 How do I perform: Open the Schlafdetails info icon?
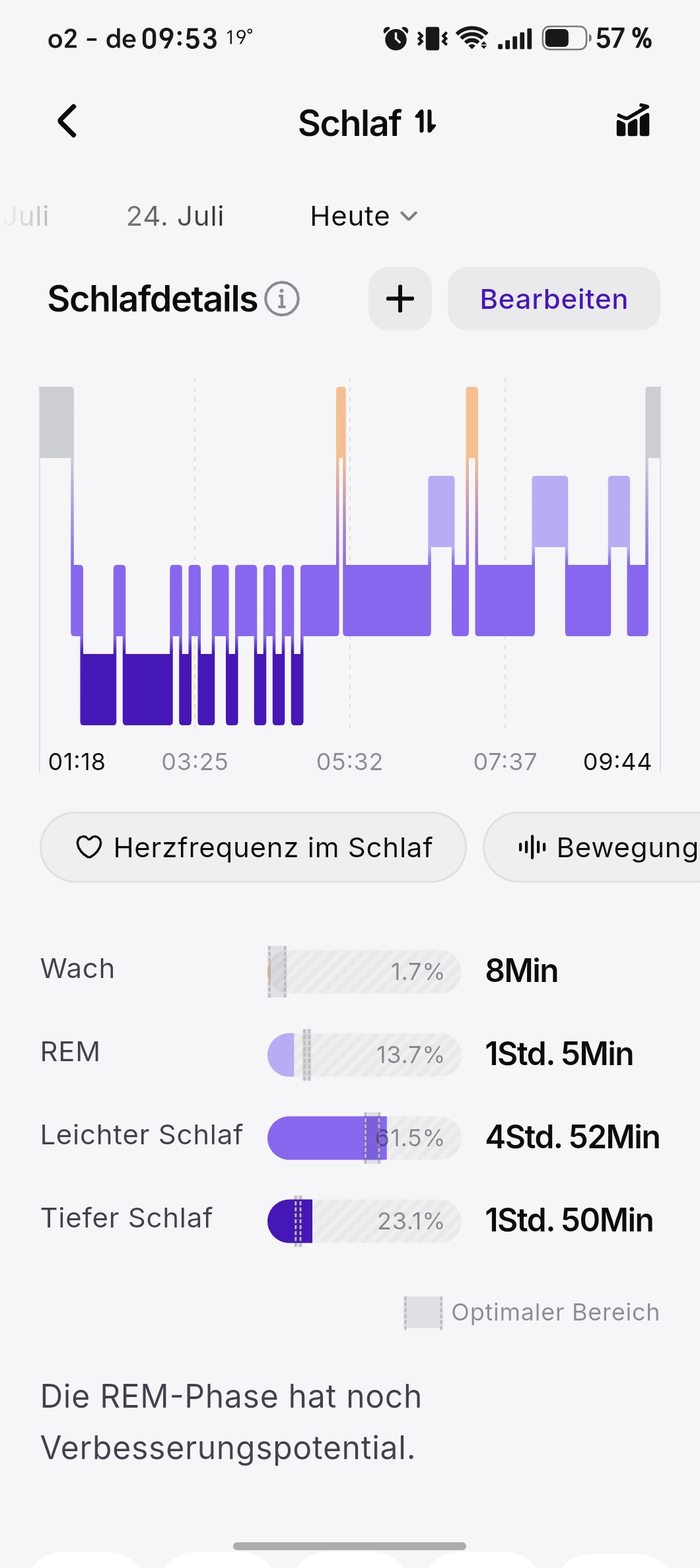click(282, 299)
